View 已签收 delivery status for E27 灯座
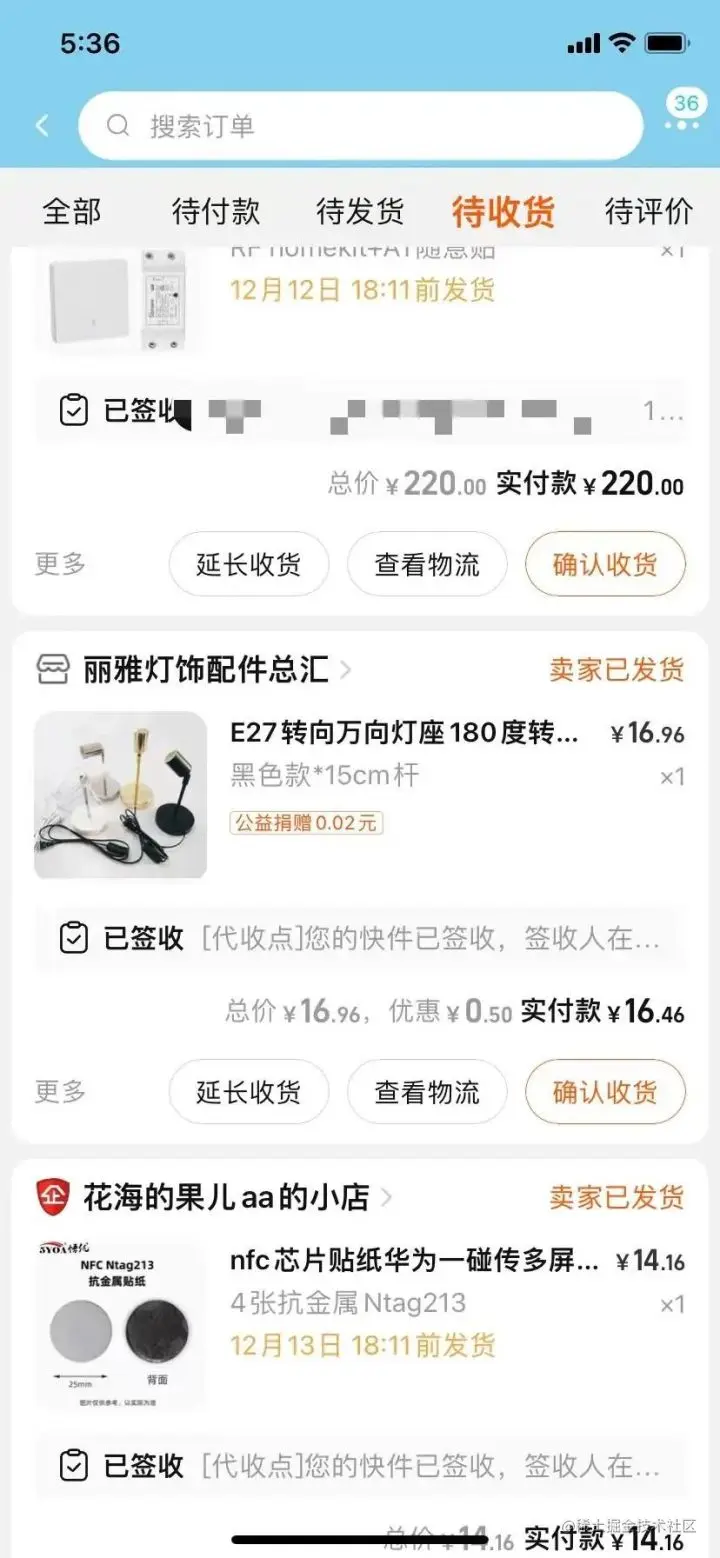Screen dimensions: 720x1558 pyautogui.click(x=360, y=938)
